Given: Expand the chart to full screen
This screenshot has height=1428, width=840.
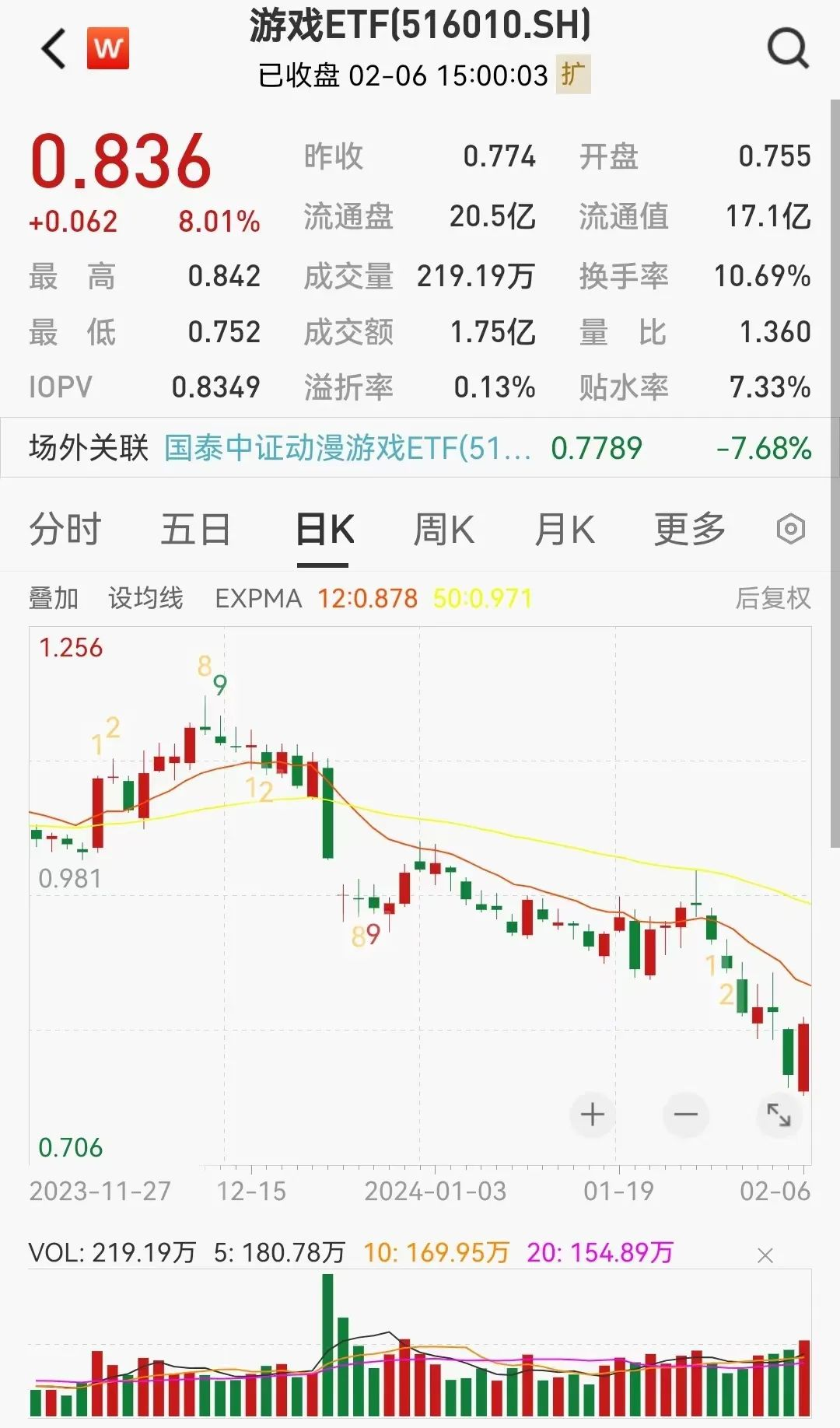Looking at the screenshot, I should [x=779, y=1114].
